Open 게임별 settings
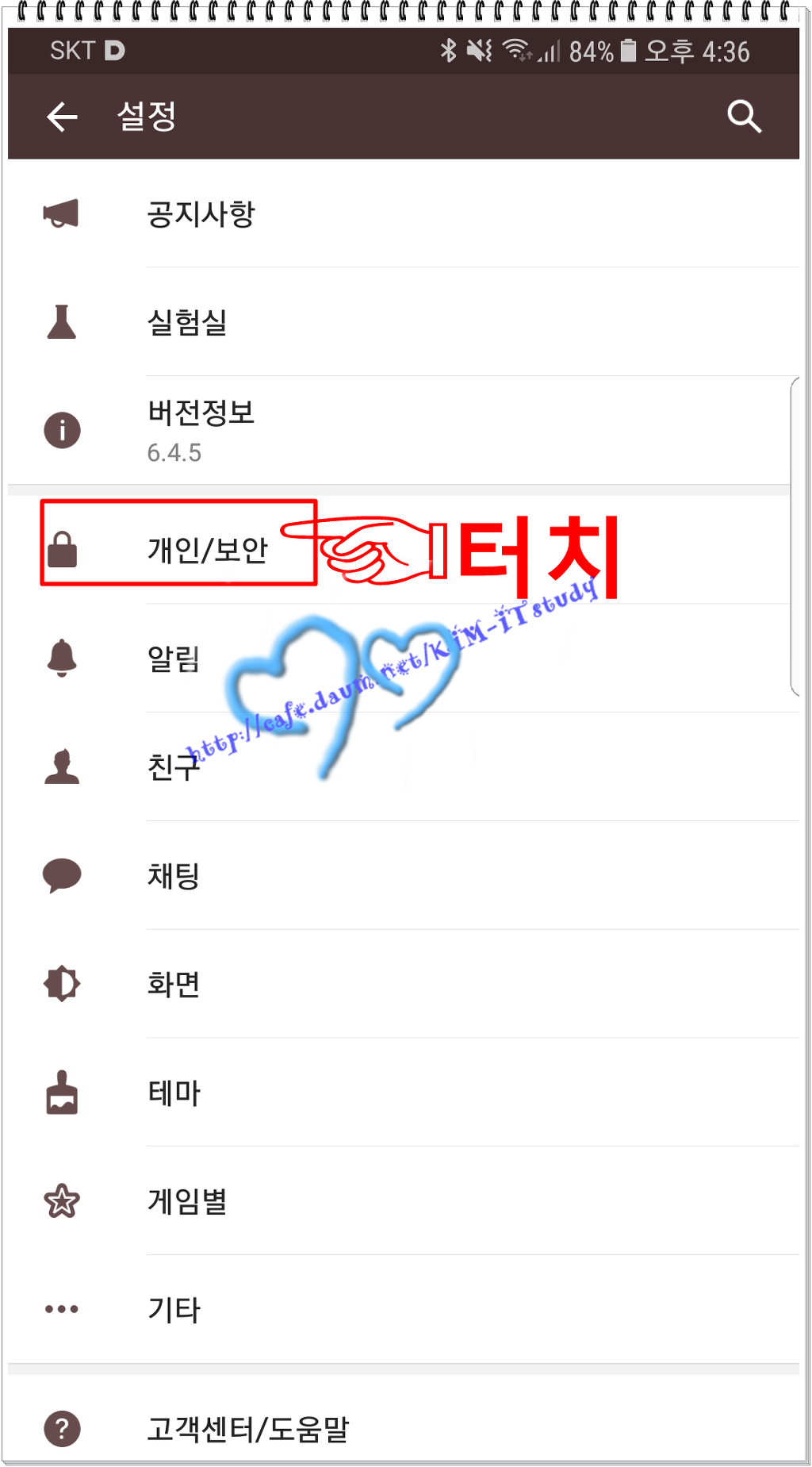 tap(188, 1201)
